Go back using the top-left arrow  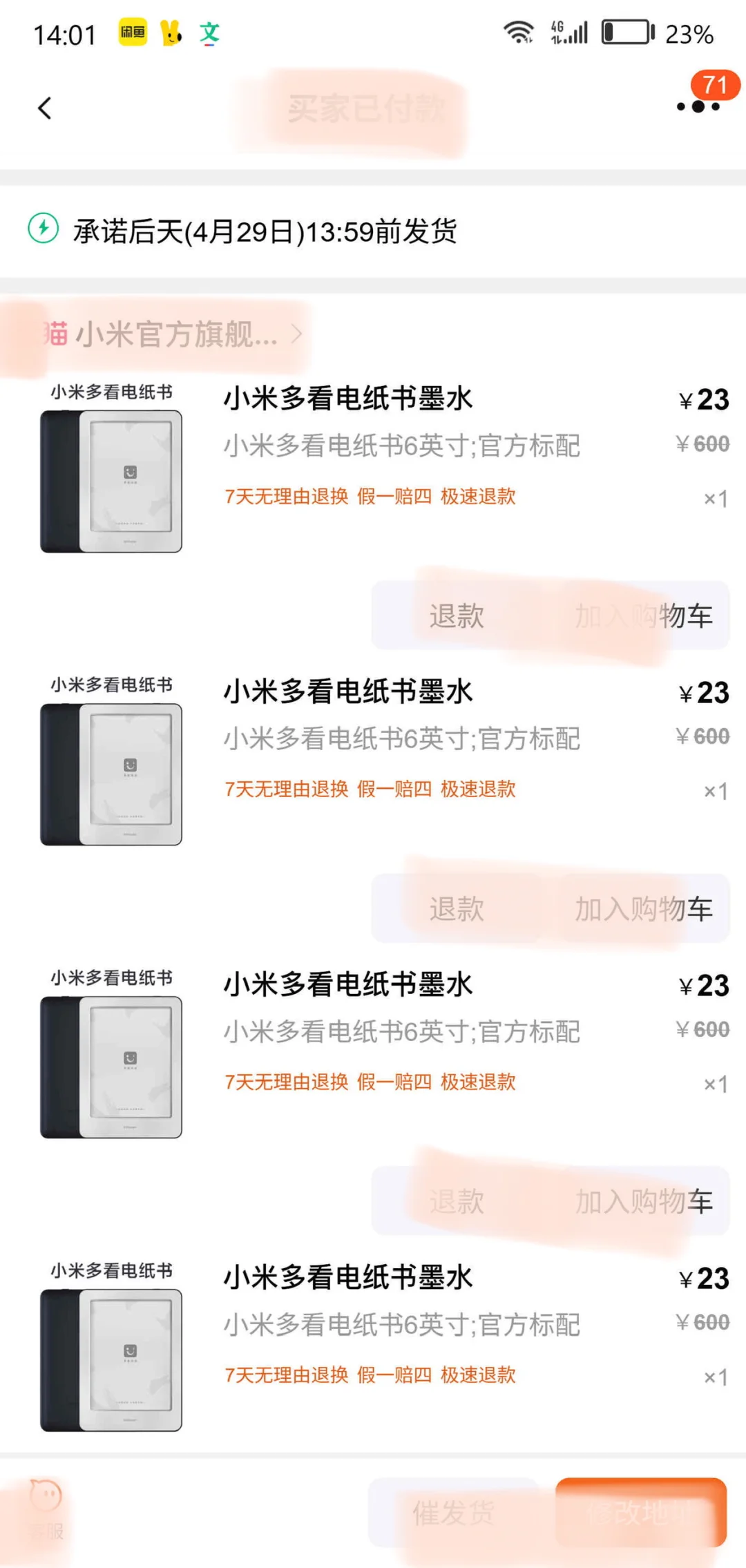pyautogui.click(x=45, y=108)
